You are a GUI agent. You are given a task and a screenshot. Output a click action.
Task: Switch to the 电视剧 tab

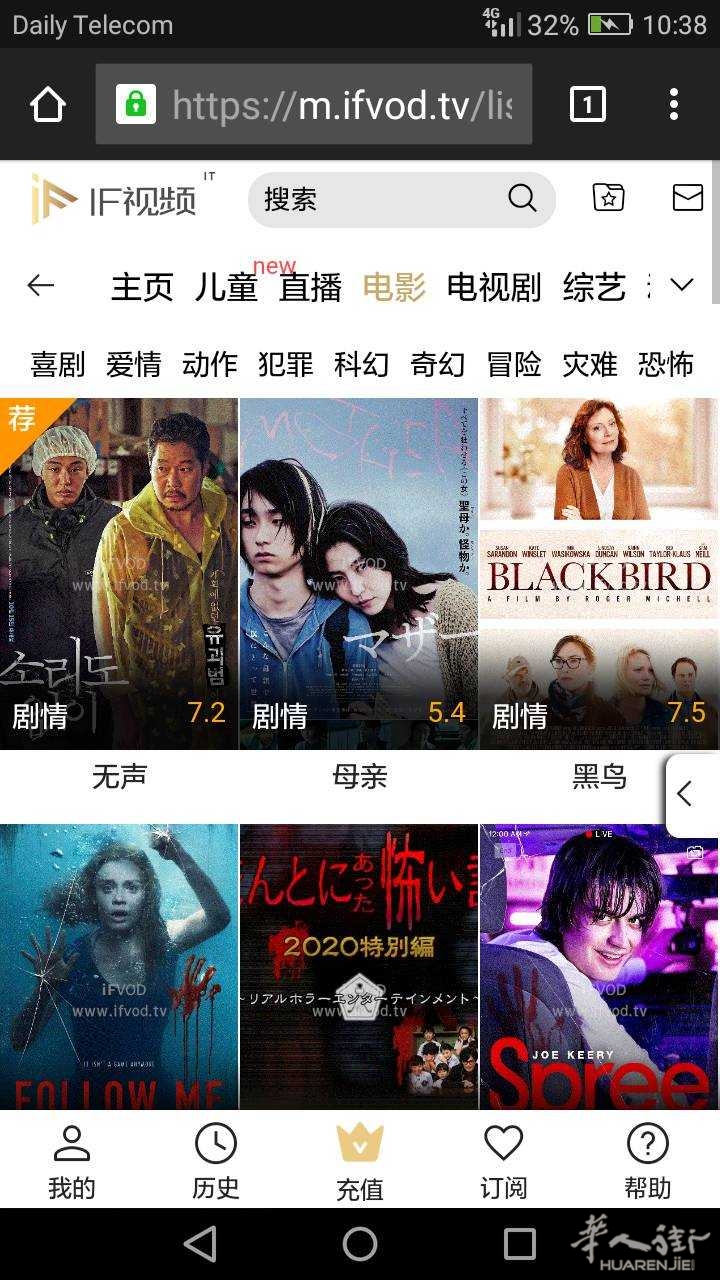(x=494, y=288)
